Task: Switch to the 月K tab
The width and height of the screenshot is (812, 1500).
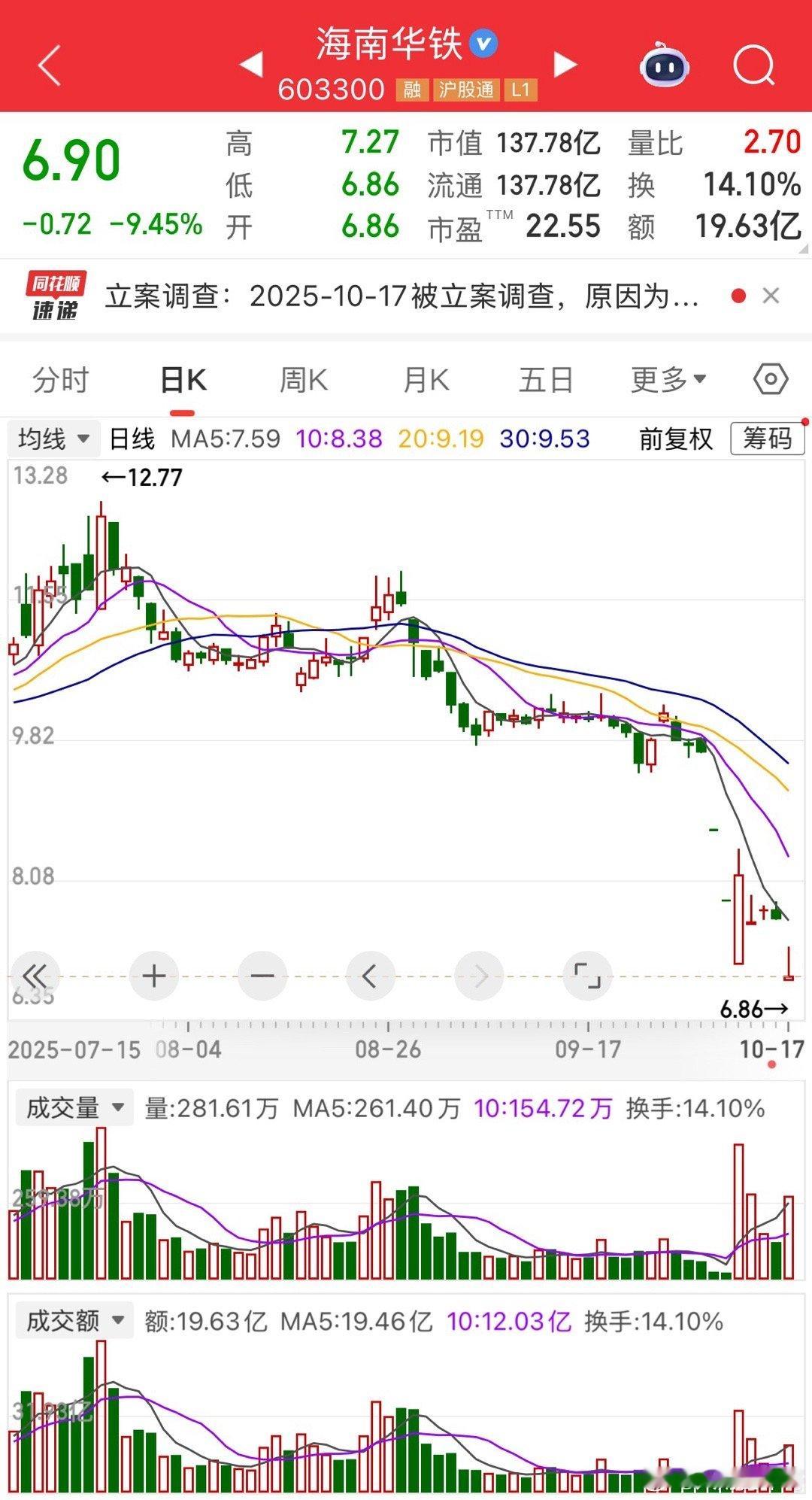Action: pyautogui.click(x=426, y=380)
